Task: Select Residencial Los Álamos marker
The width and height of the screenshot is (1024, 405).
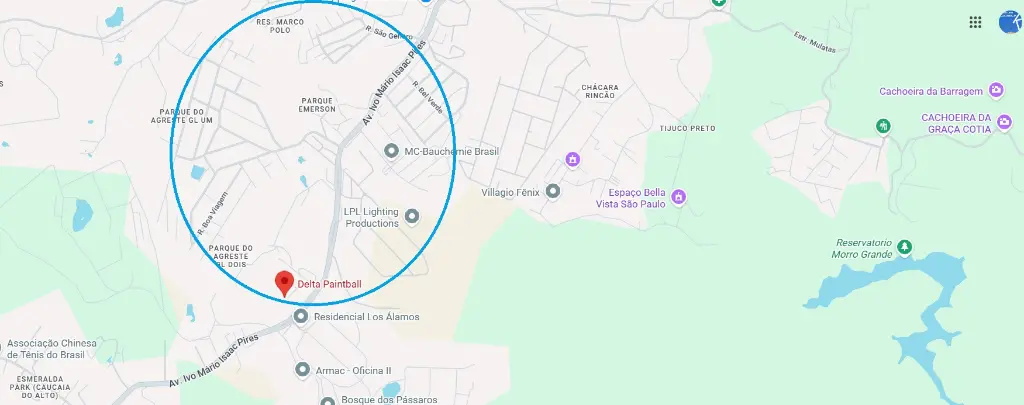Action: [301, 317]
